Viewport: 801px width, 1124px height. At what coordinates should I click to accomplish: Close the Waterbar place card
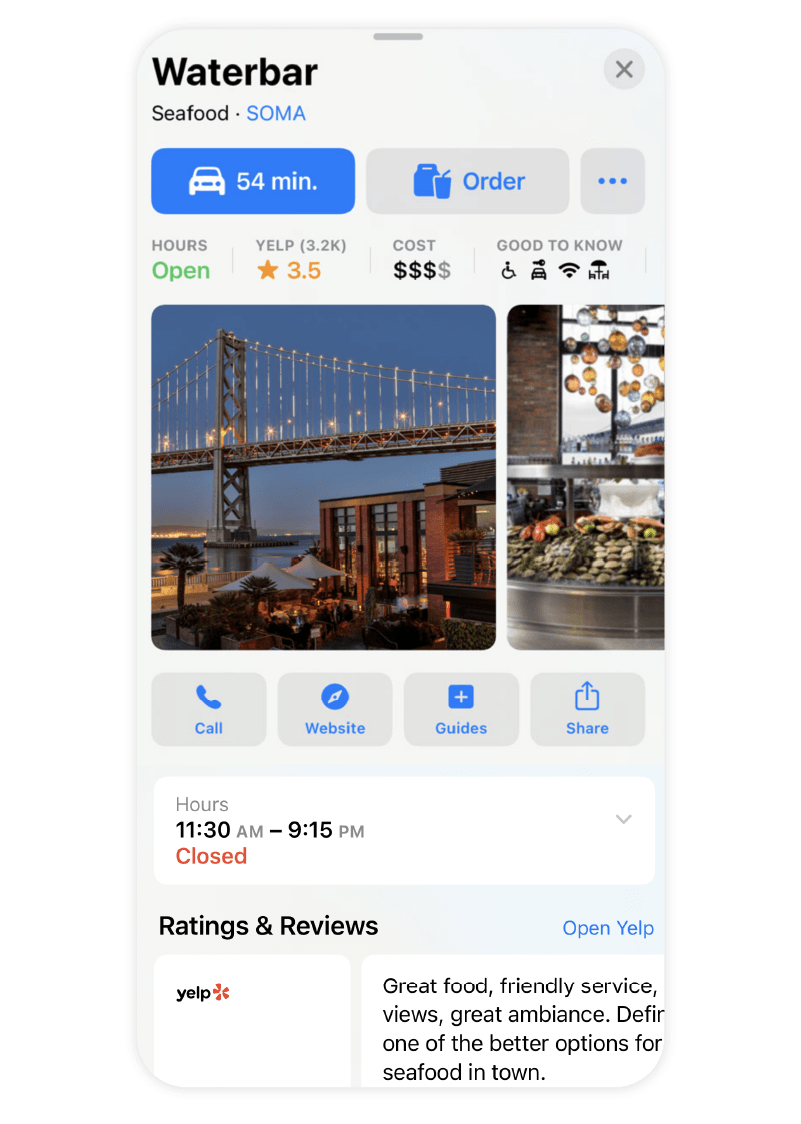pos(624,69)
